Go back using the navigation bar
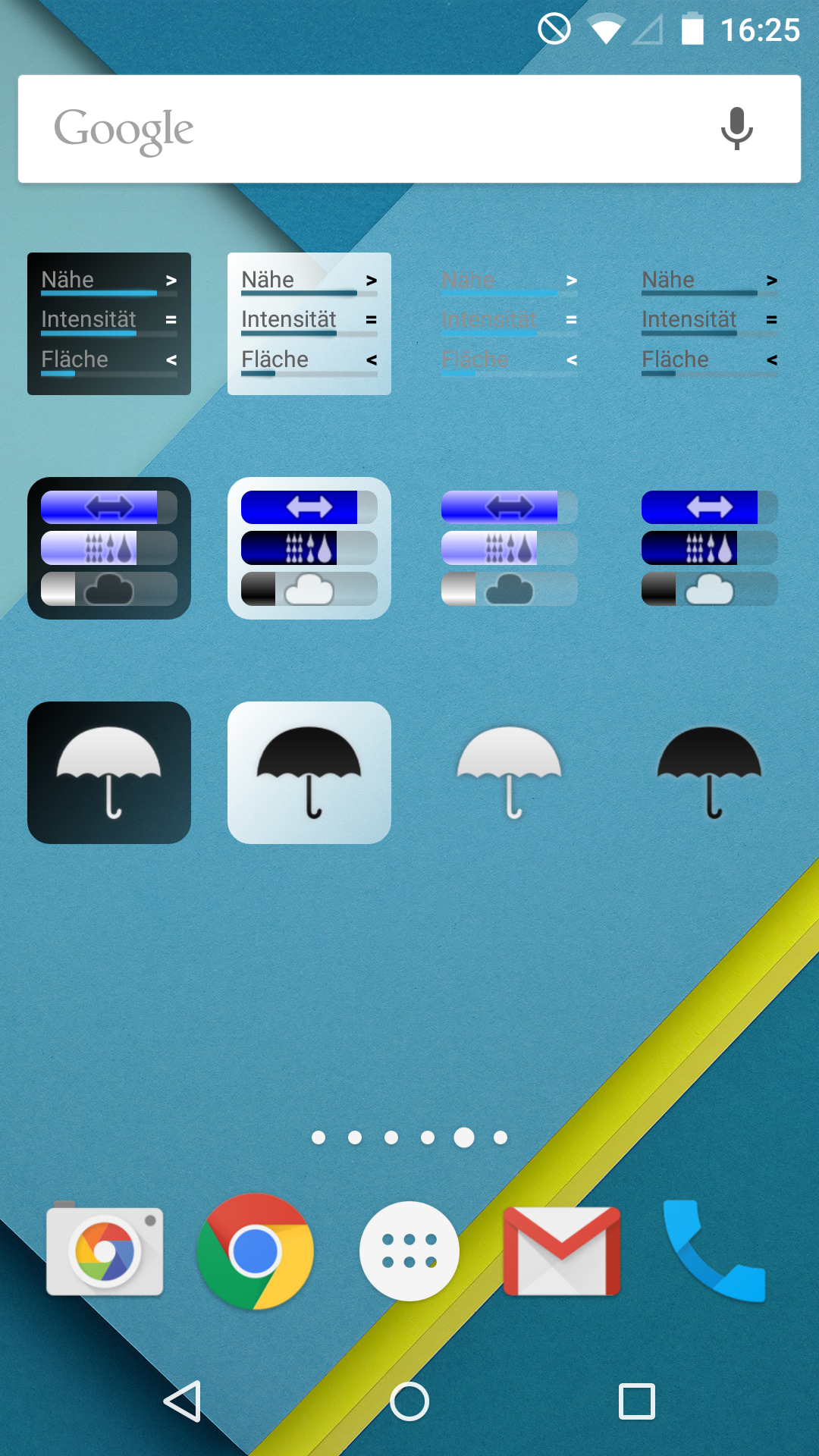 coord(183,1401)
